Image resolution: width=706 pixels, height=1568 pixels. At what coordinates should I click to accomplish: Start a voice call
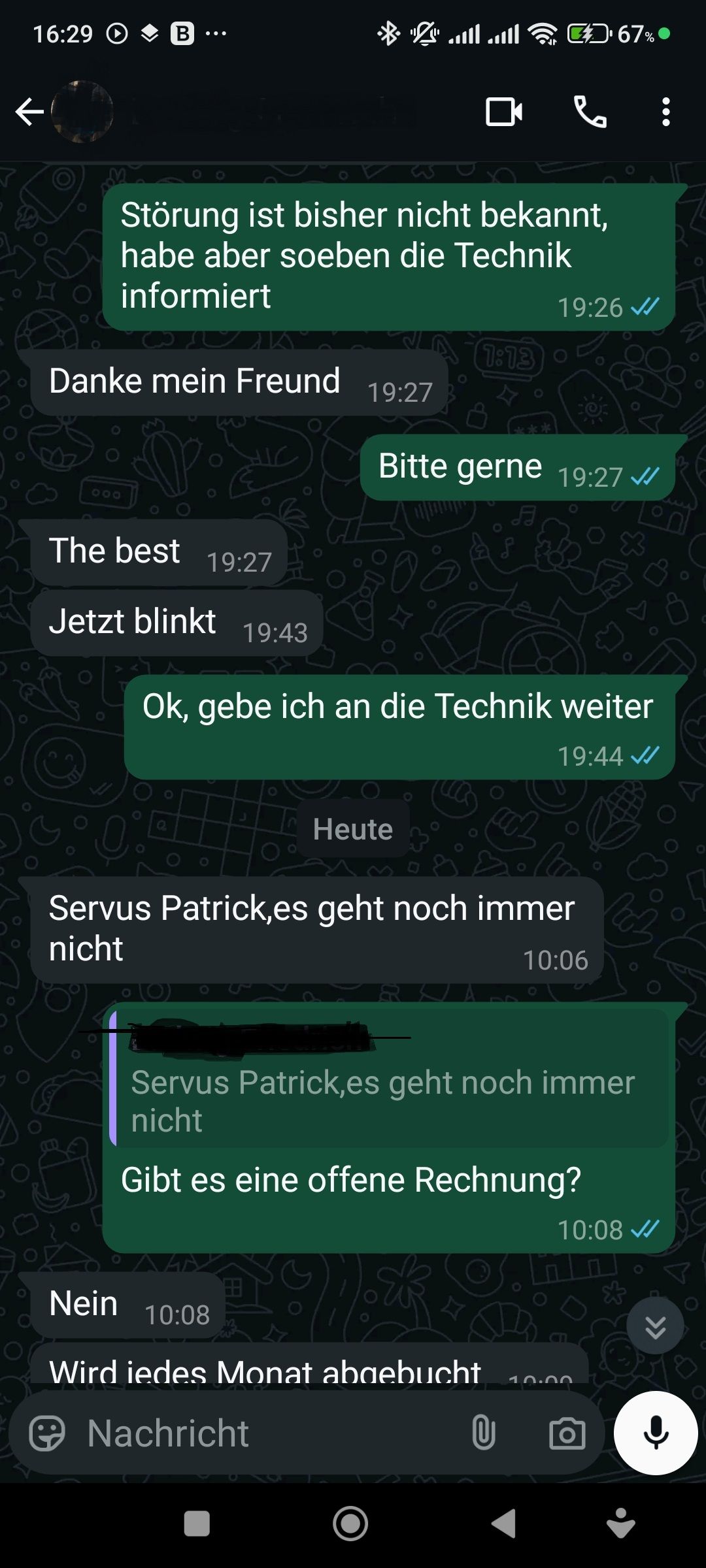(x=590, y=112)
